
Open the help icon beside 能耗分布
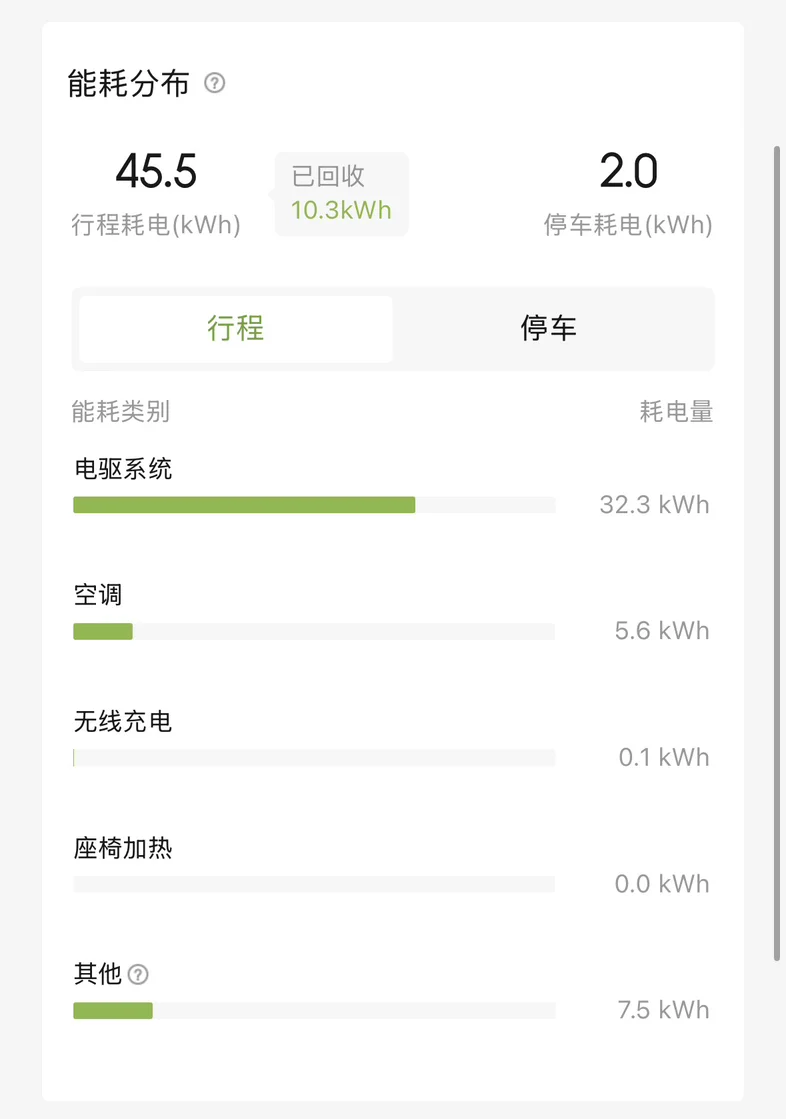pos(214,83)
